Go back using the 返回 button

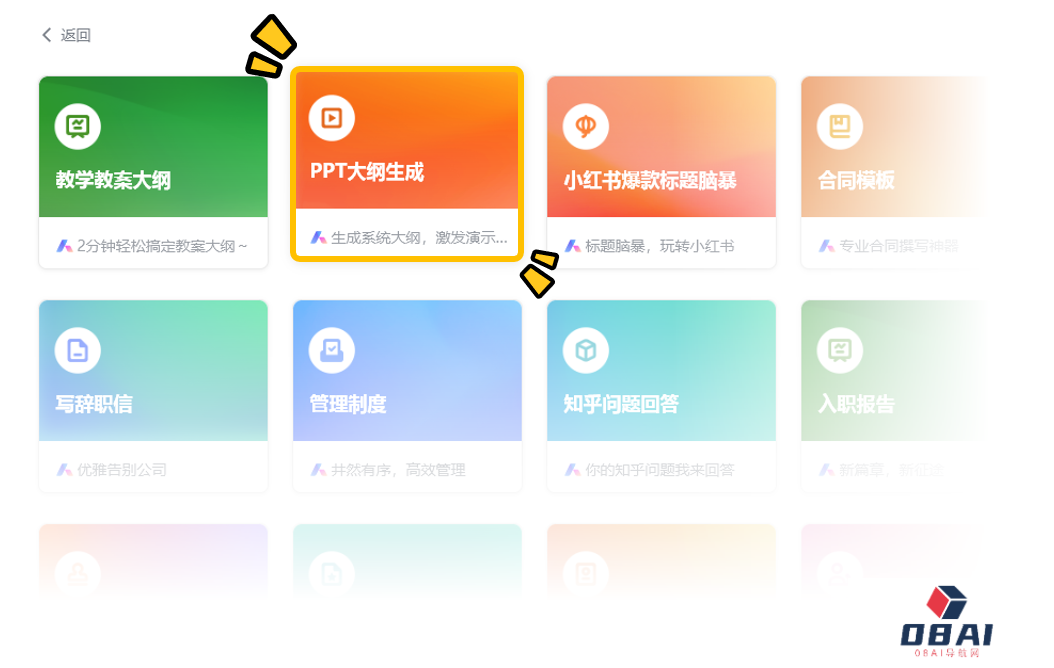(x=66, y=35)
